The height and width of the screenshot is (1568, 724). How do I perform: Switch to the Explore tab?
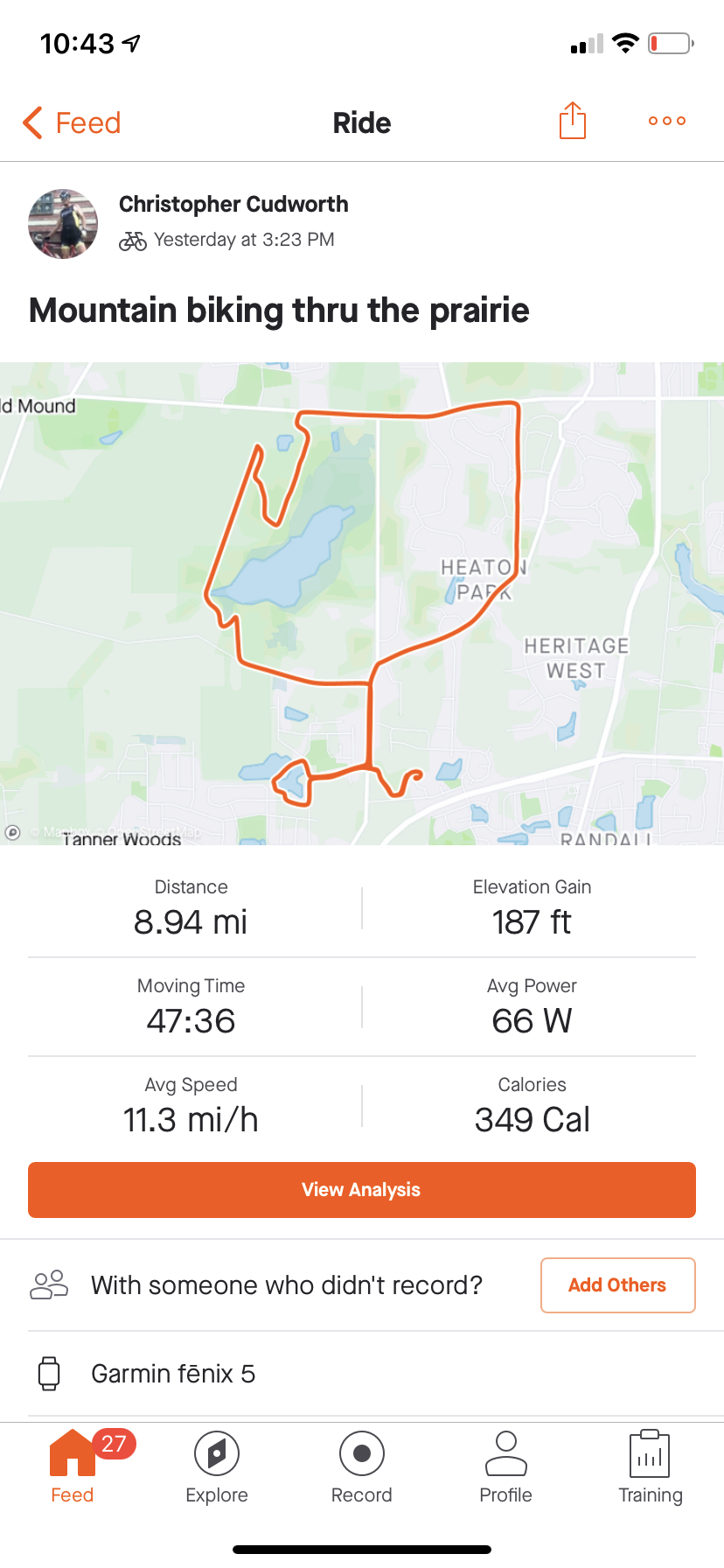217,1466
